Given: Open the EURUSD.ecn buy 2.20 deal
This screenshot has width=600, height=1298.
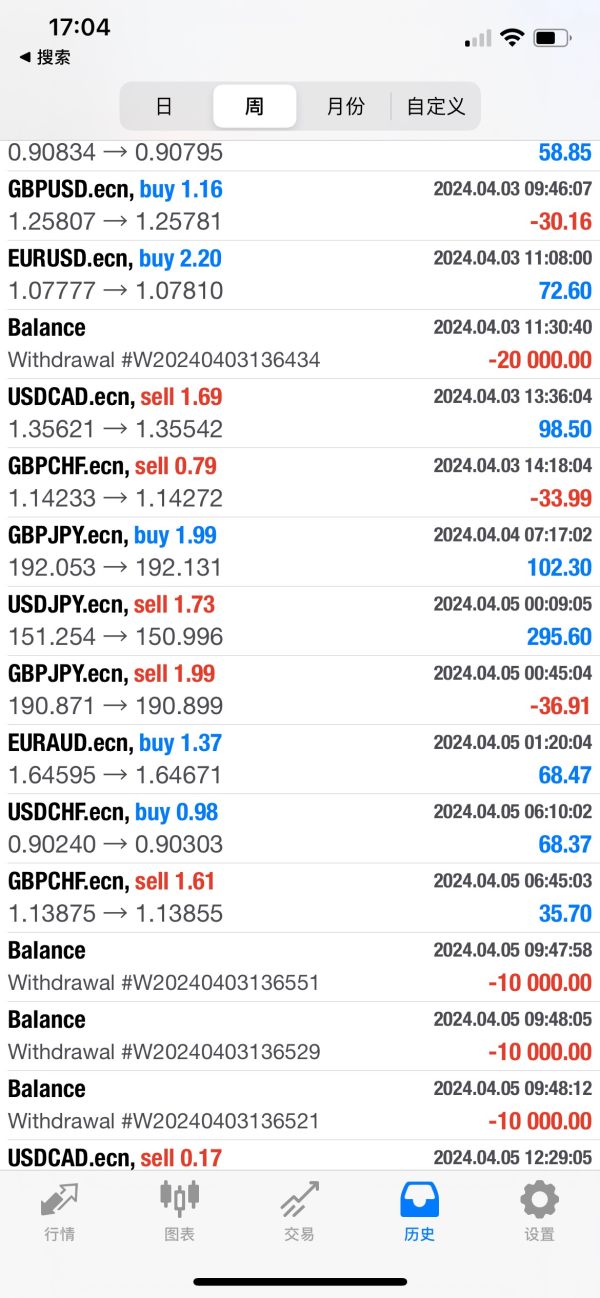Looking at the screenshot, I should [x=300, y=274].
